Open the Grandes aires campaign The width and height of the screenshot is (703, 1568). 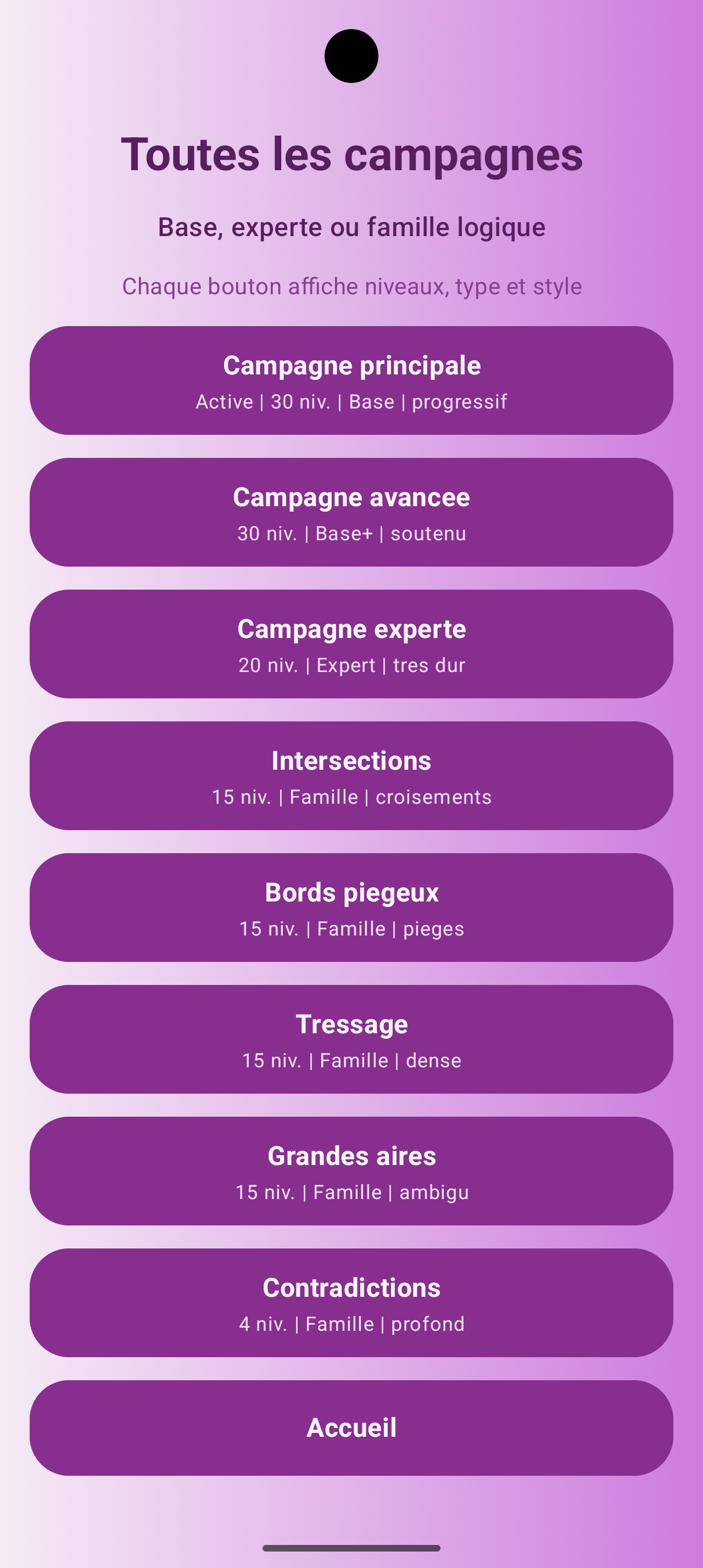351,1169
